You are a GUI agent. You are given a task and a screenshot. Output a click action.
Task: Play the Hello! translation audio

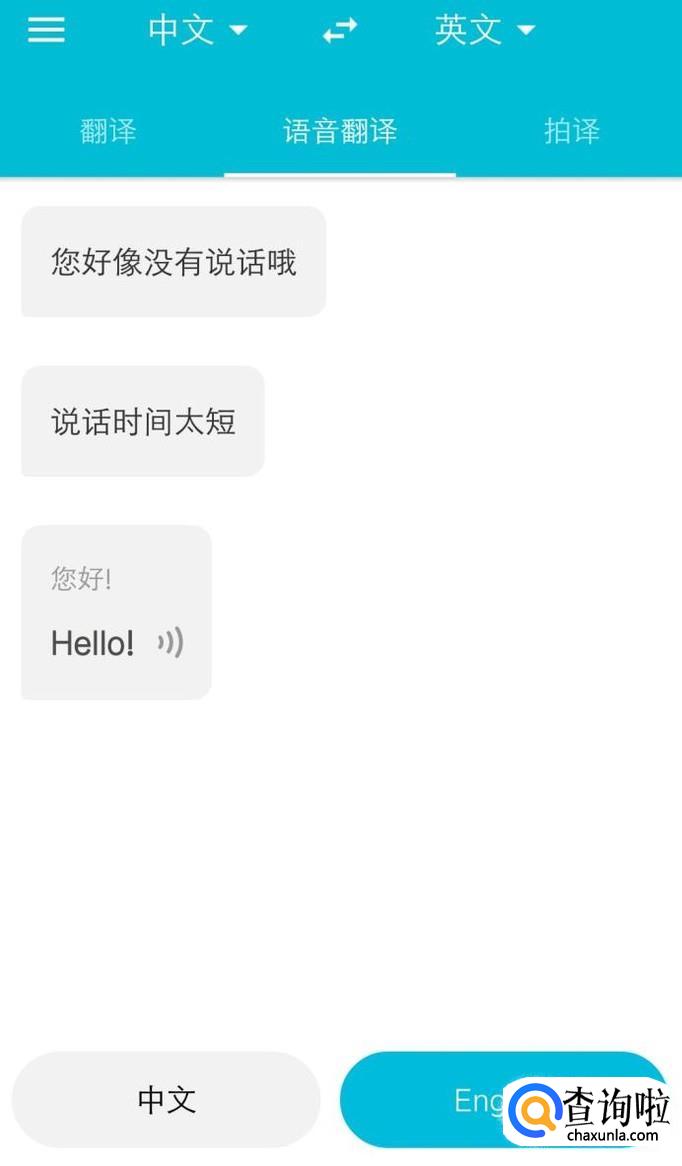[x=171, y=643]
